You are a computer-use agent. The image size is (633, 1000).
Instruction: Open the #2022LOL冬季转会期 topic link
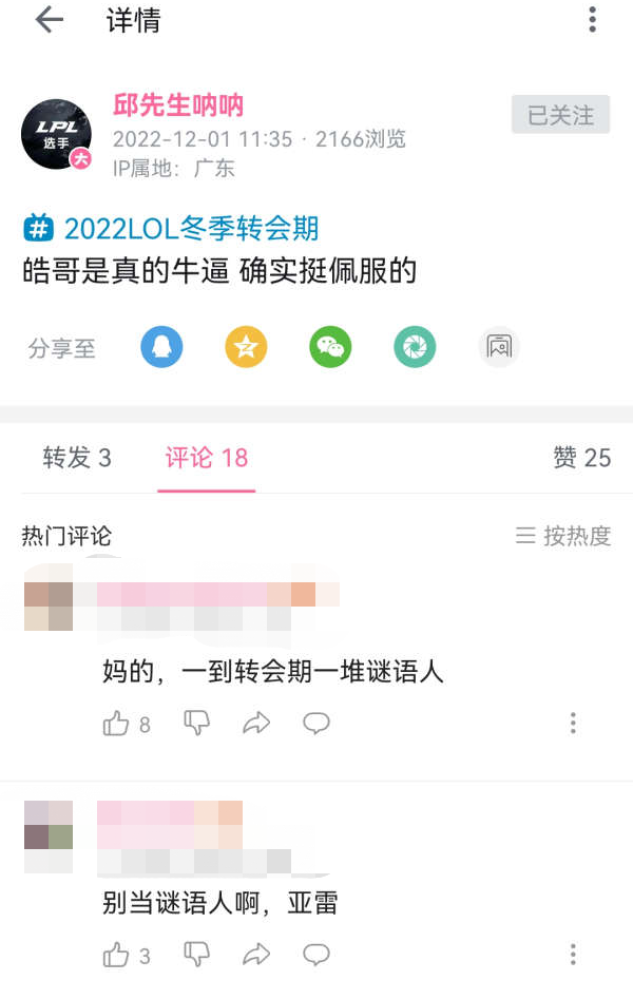click(x=171, y=229)
